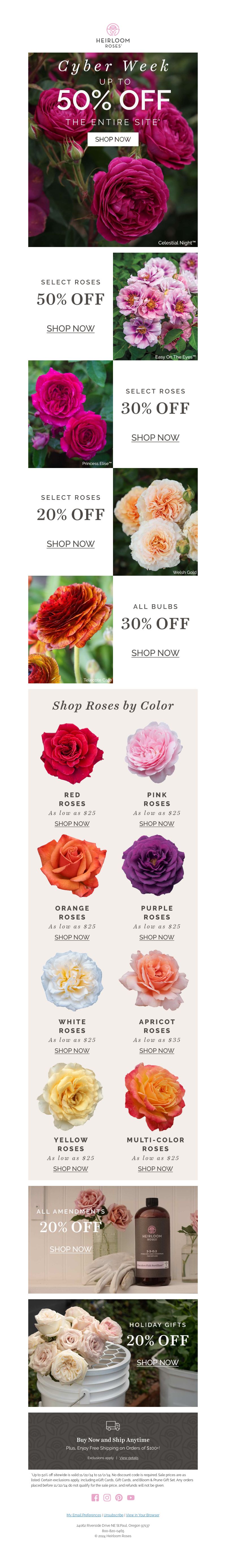Shop pink roses

tap(157, 824)
